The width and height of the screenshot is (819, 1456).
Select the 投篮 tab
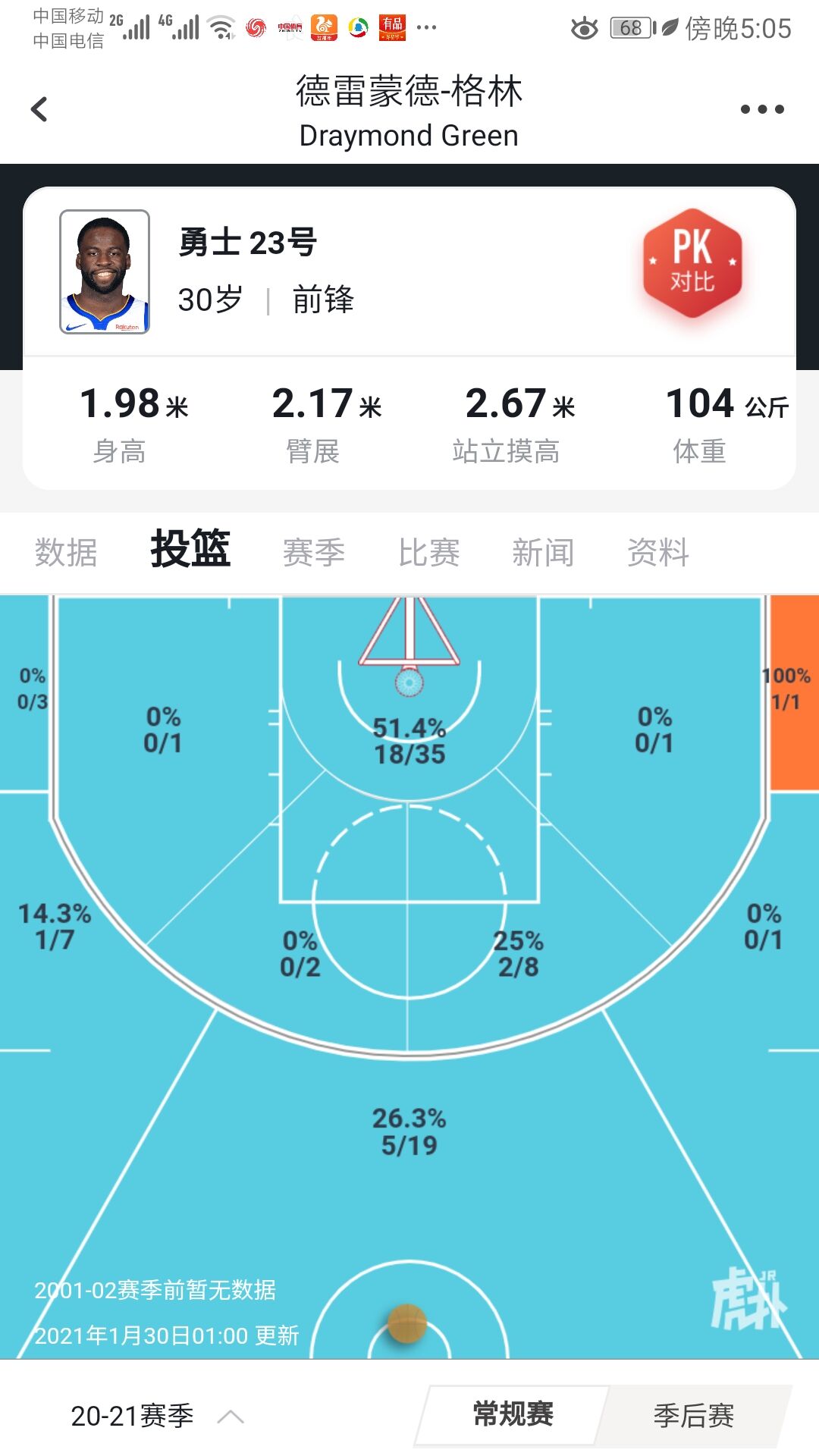(x=190, y=549)
